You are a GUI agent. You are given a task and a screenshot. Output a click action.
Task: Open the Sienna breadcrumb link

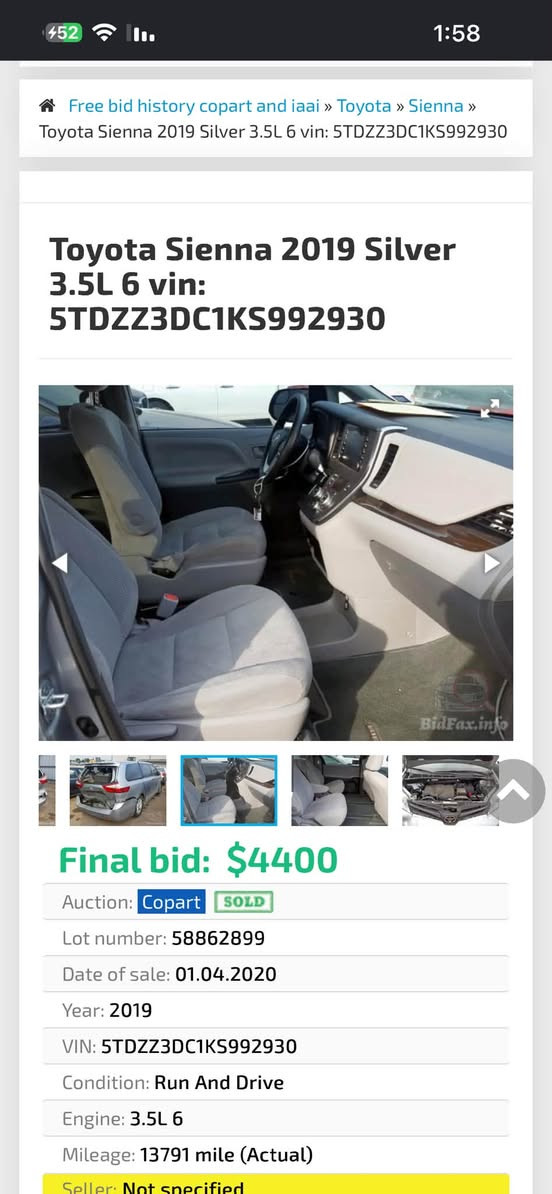(x=436, y=106)
